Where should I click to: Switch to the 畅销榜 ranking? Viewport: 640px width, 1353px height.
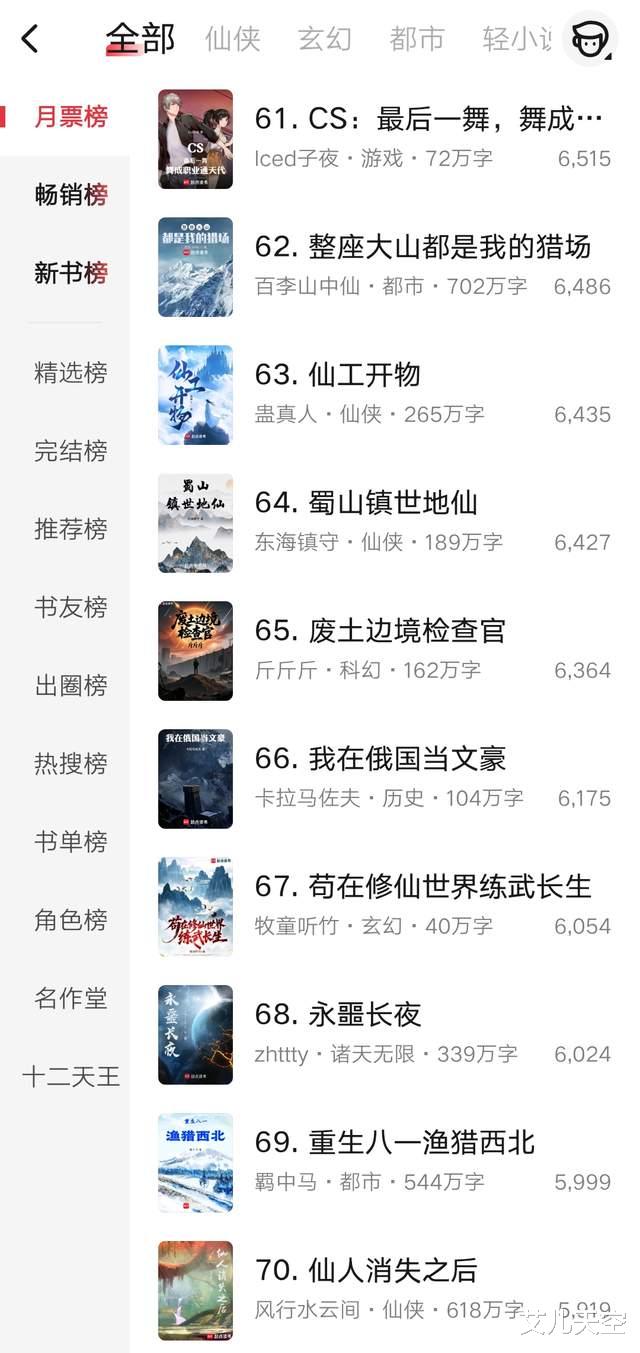tap(70, 195)
